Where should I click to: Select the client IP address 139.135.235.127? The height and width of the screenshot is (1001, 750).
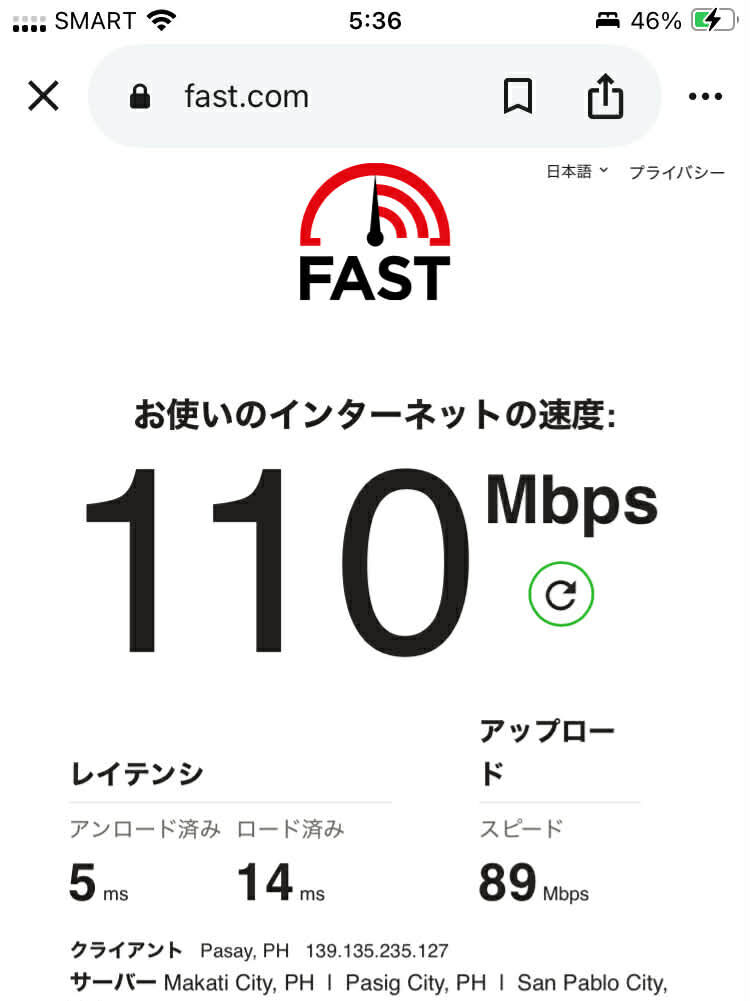tap(377, 951)
